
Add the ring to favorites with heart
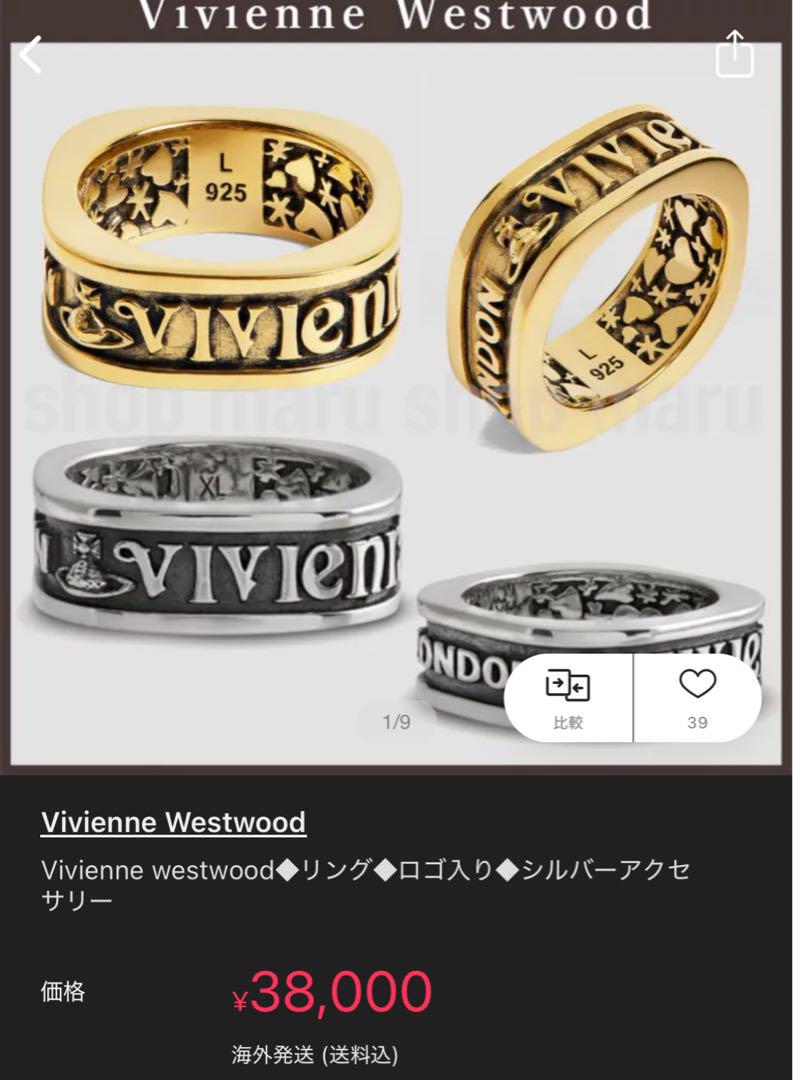tap(697, 697)
